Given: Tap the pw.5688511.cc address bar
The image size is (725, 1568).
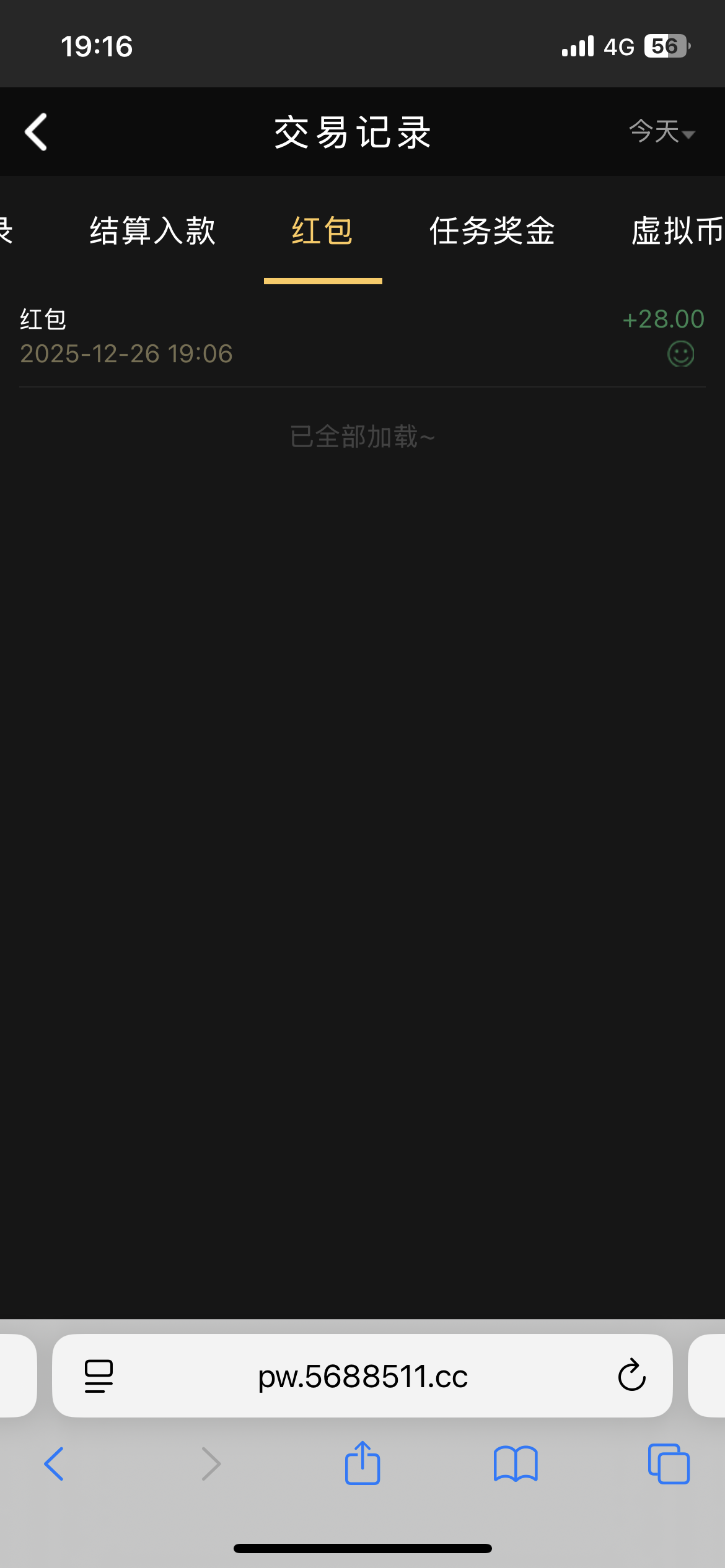Looking at the screenshot, I should point(362,1376).
